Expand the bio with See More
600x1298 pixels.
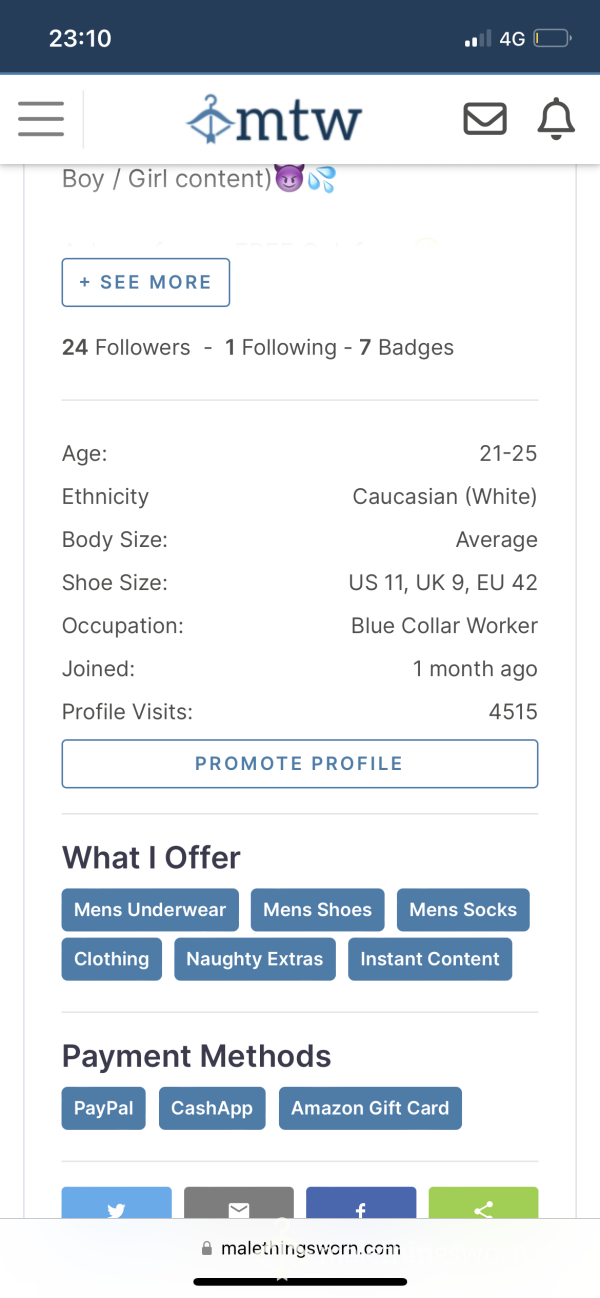146,282
